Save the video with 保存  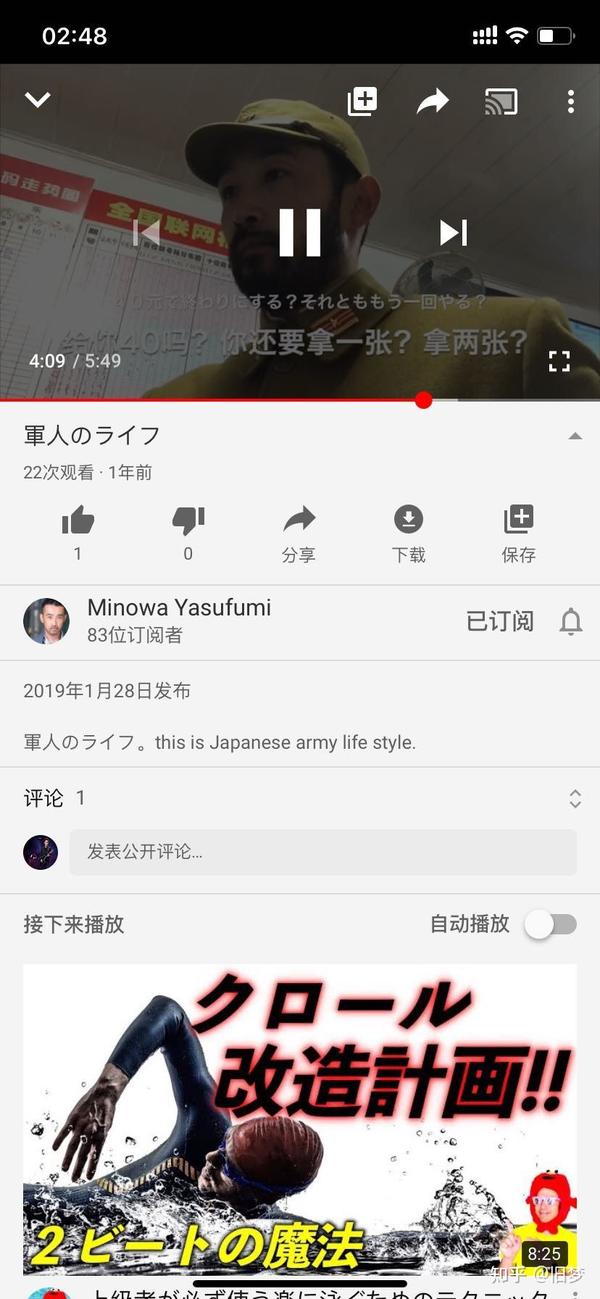point(519,531)
